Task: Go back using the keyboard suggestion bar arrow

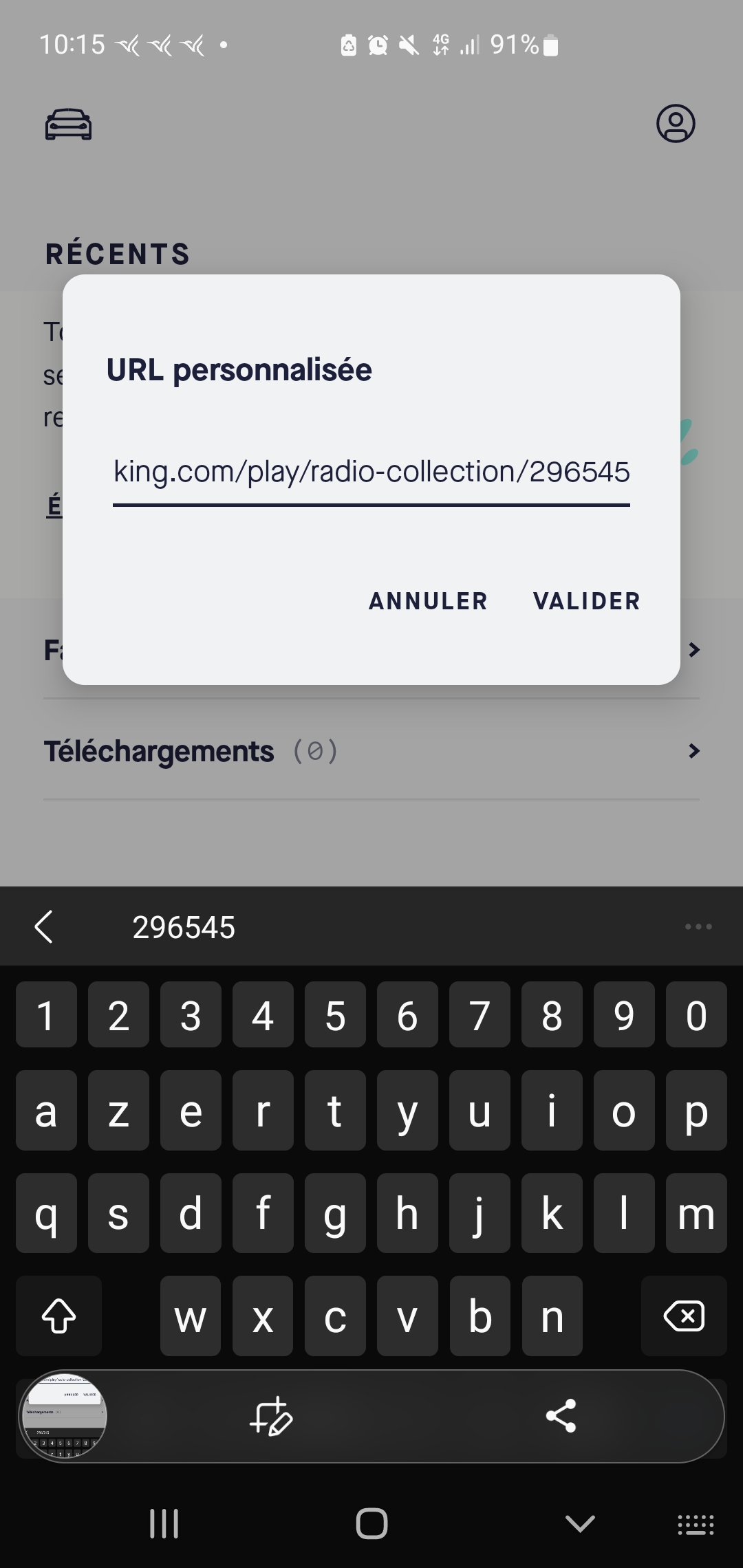Action: (43, 927)
